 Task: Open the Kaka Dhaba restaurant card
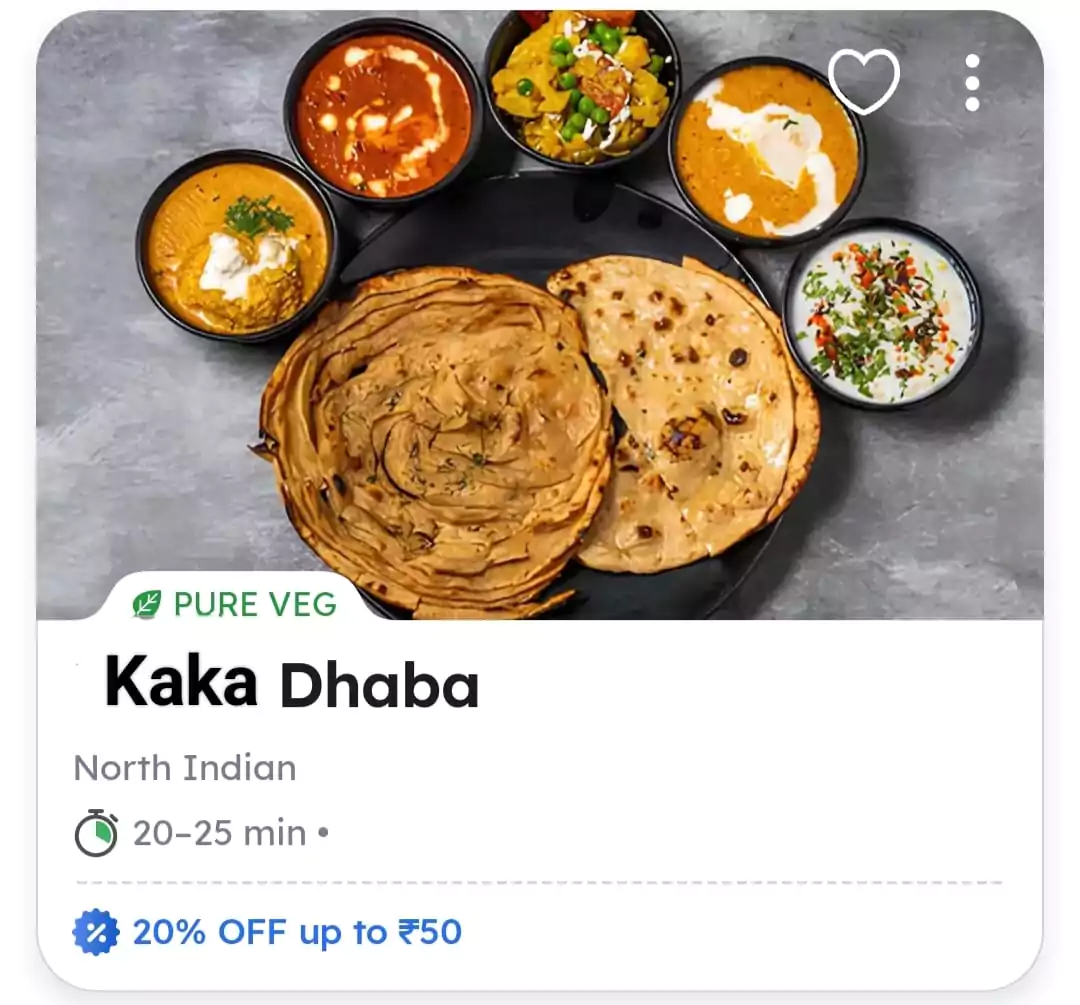coord(292,683)
